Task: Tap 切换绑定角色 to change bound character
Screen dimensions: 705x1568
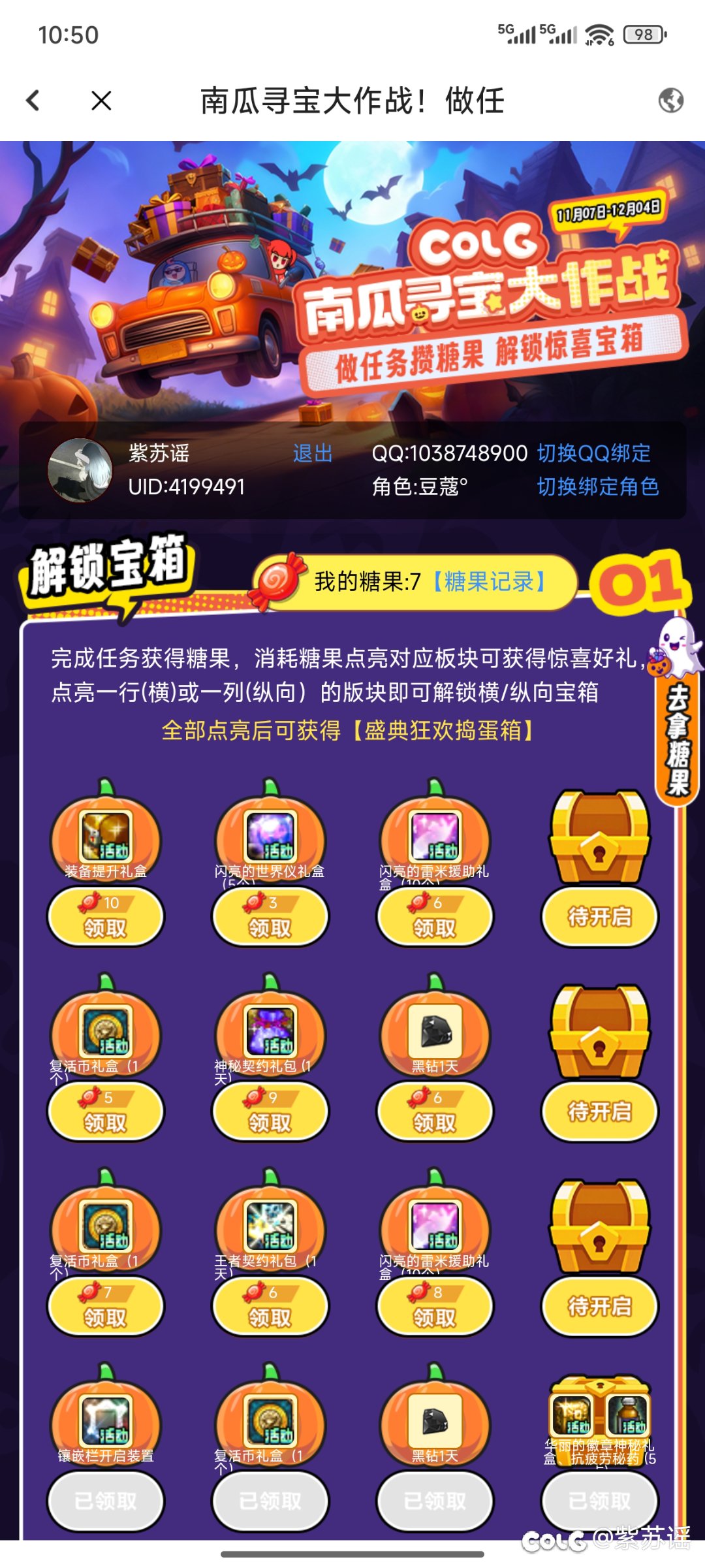Action: [597, 487]
